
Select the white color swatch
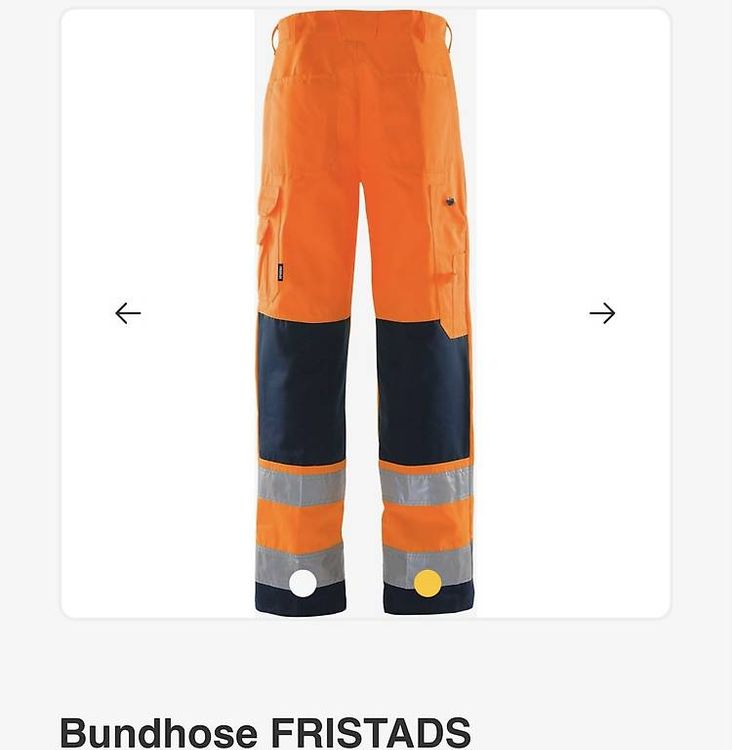click(302, 583)
